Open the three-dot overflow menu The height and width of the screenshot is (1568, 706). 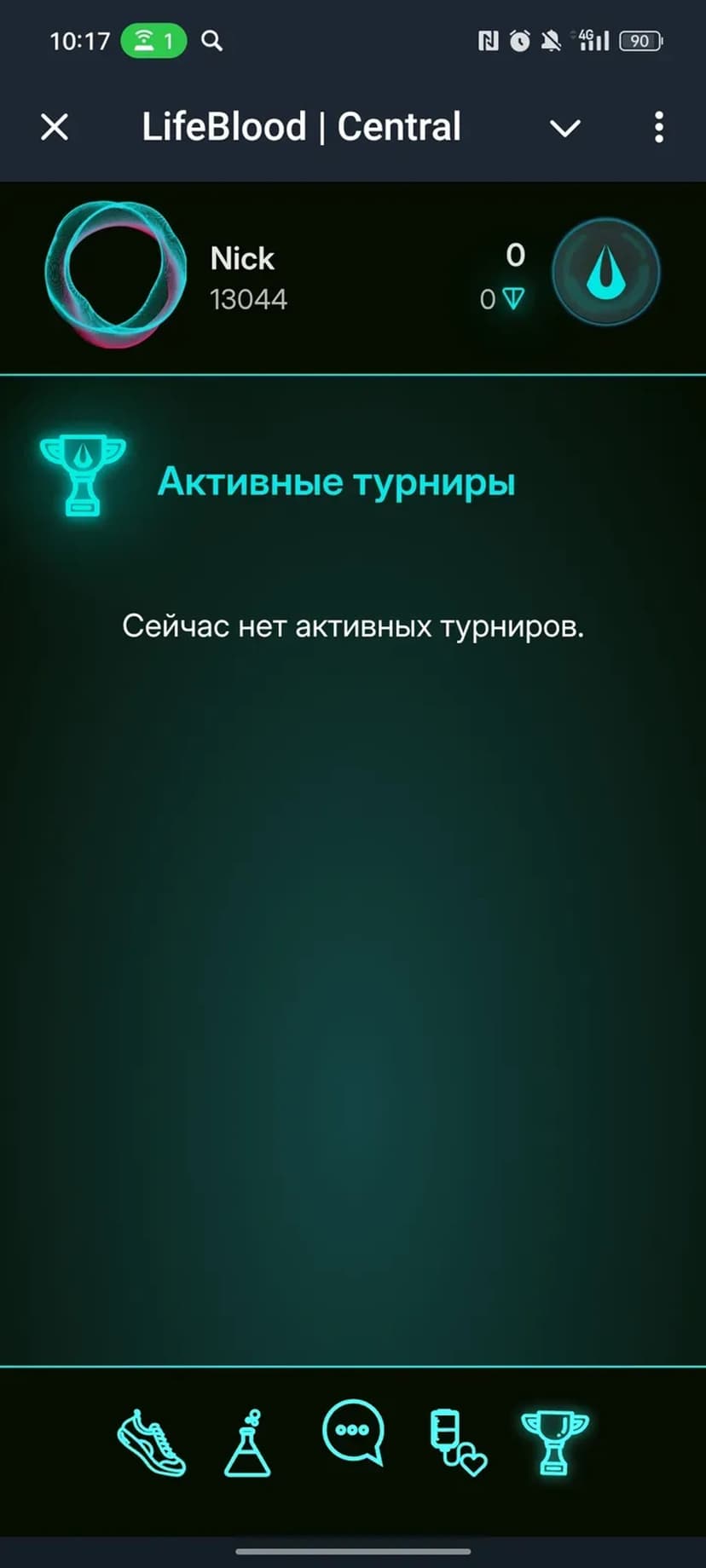pos(658,128)
